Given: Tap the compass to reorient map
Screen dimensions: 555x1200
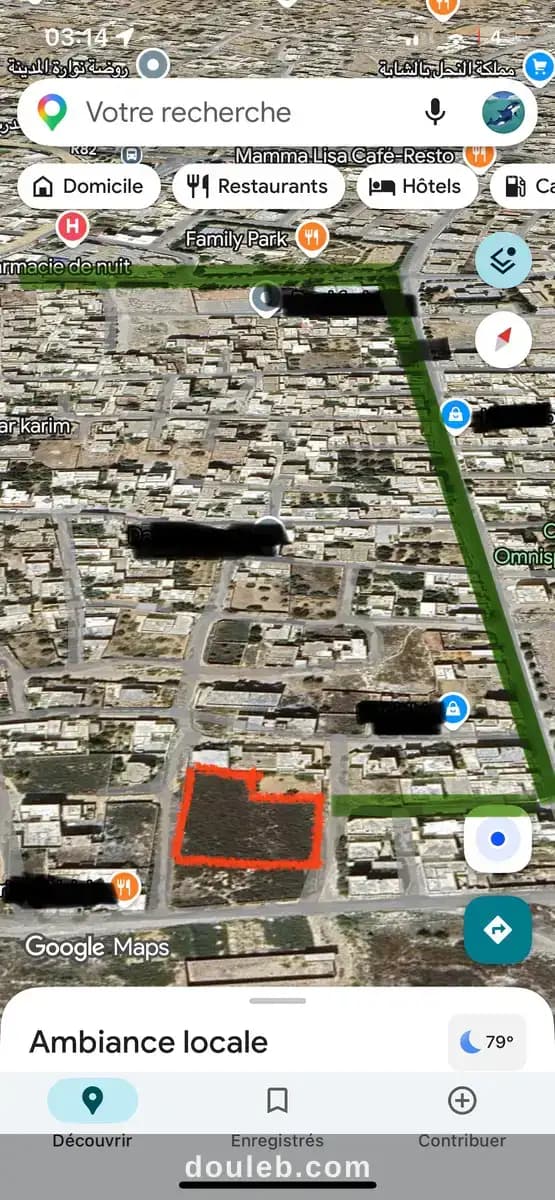Looking at the screenshot, I should click(503, 338).
